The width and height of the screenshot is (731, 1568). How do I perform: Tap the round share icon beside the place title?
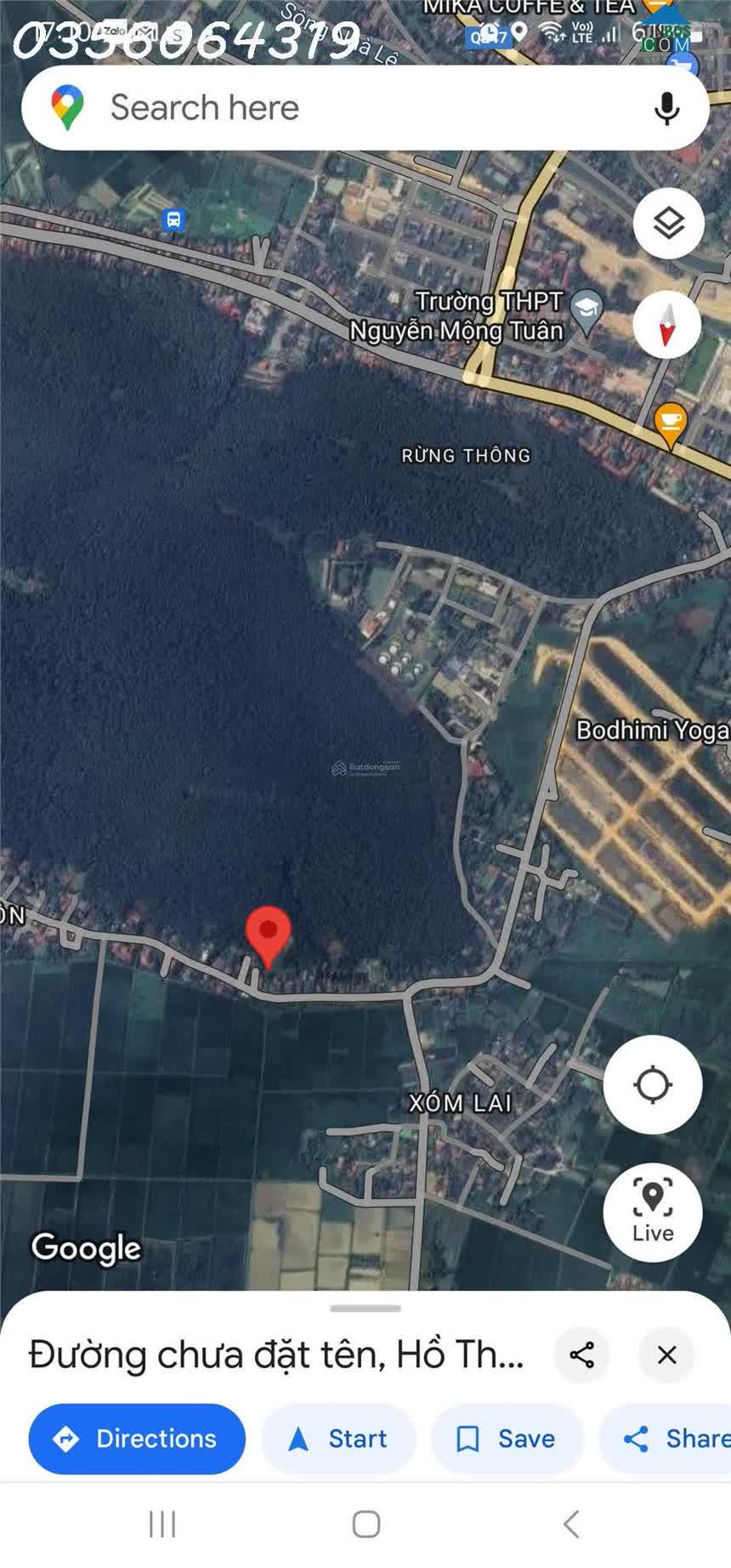(582, 1355)
